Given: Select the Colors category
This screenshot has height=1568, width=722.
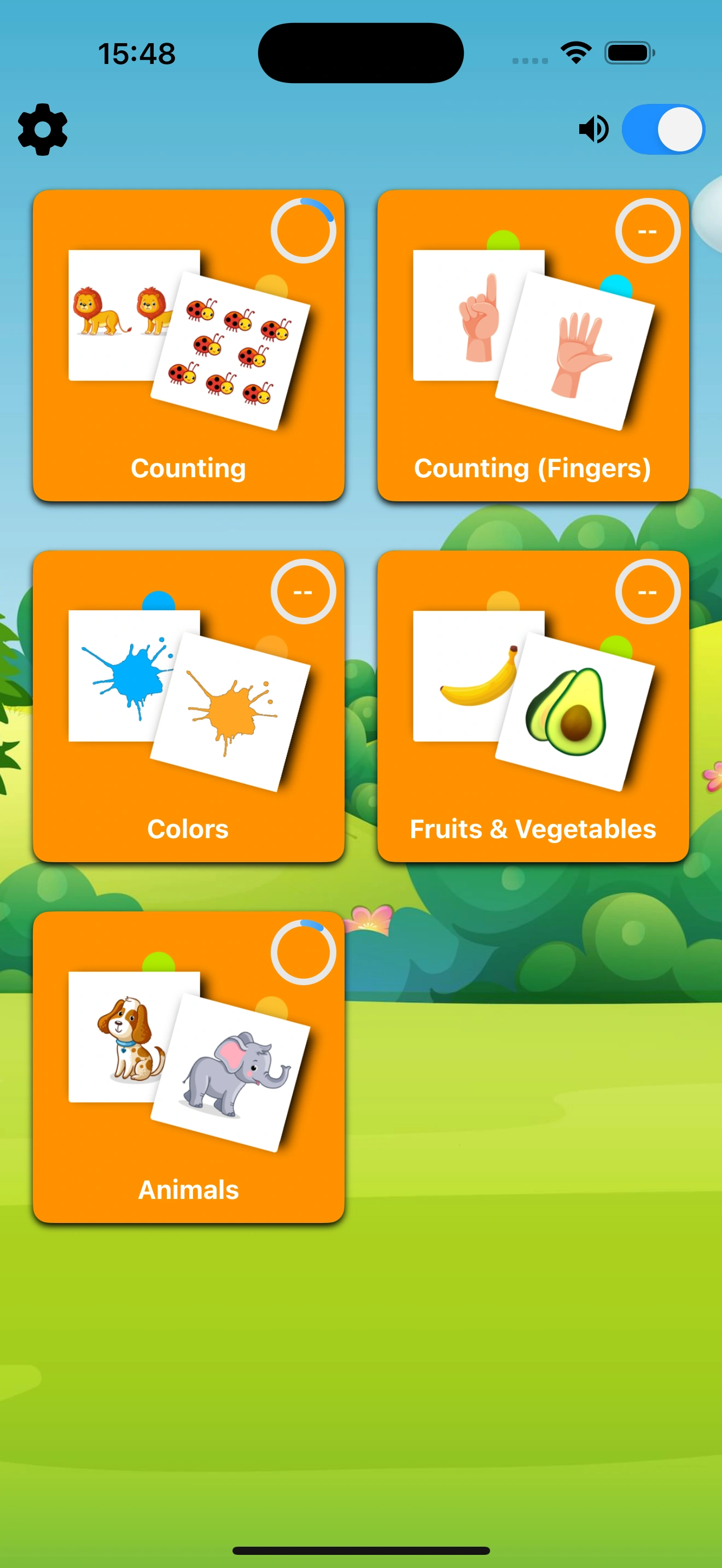Looking at the screenshot, I should 189,706.
